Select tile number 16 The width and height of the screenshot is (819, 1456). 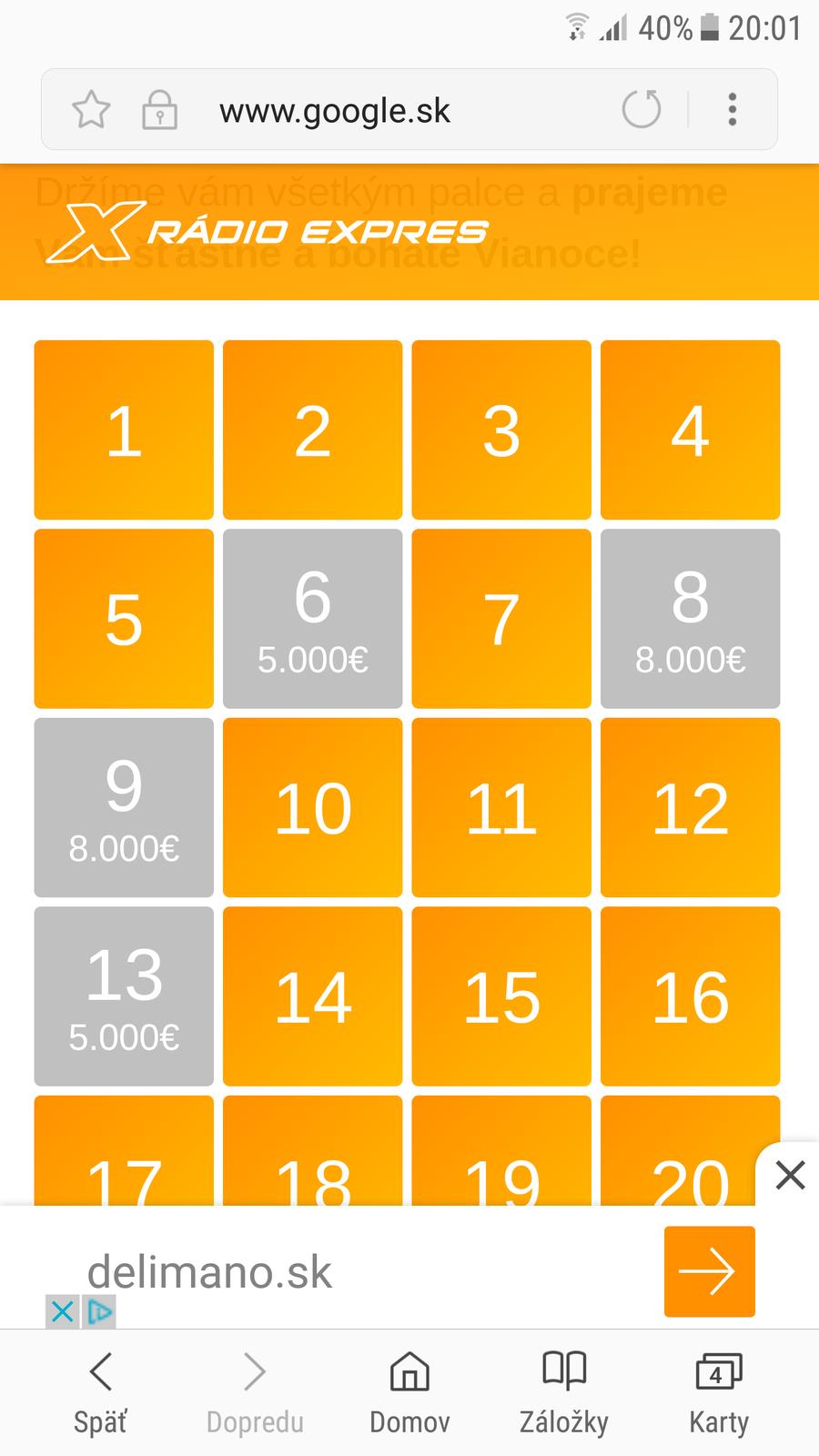pos(690,996)
